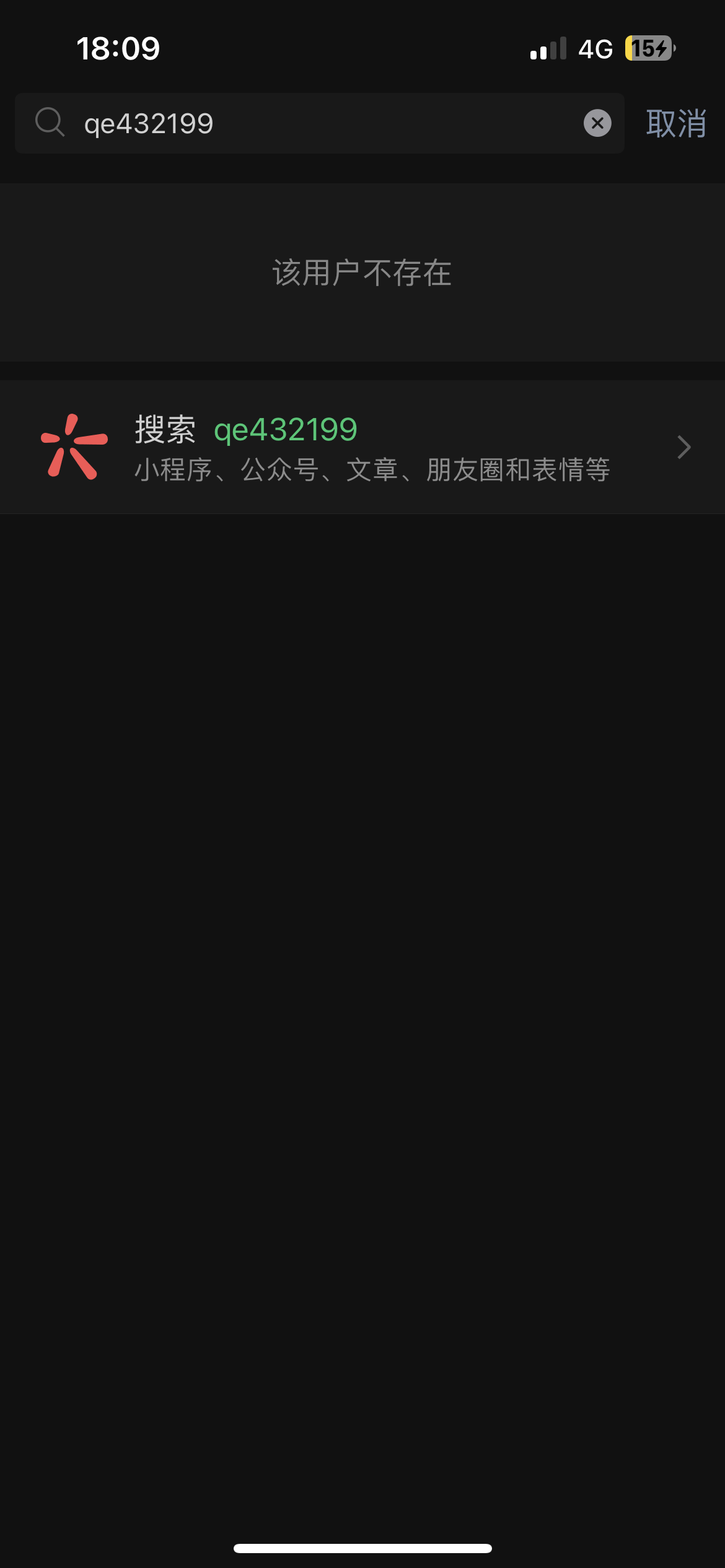Cancel the search with 取消
Image resolution: width=725 pixels, height=1568 pixels.
pos(676,123)
